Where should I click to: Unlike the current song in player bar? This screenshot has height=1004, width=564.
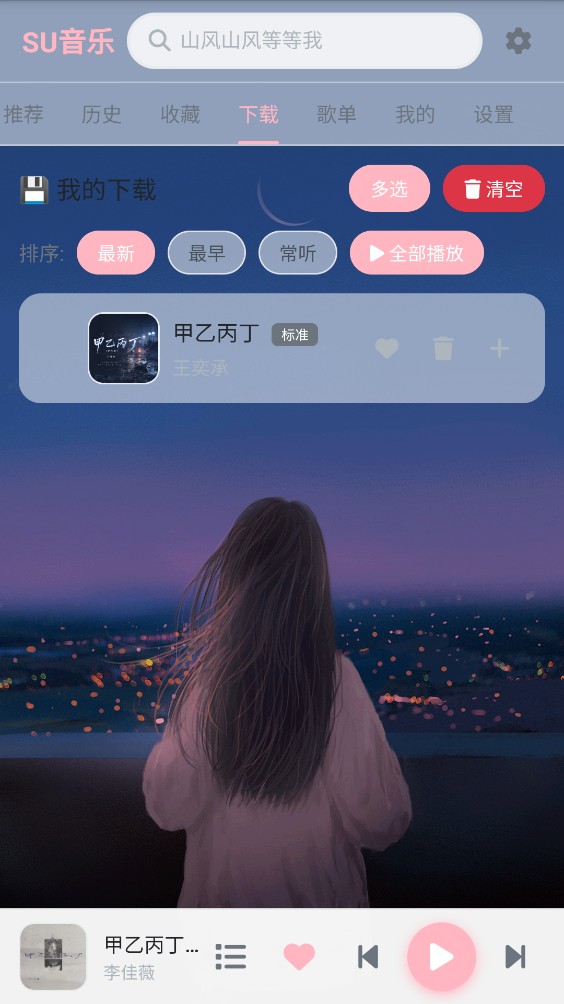(299, 957)
